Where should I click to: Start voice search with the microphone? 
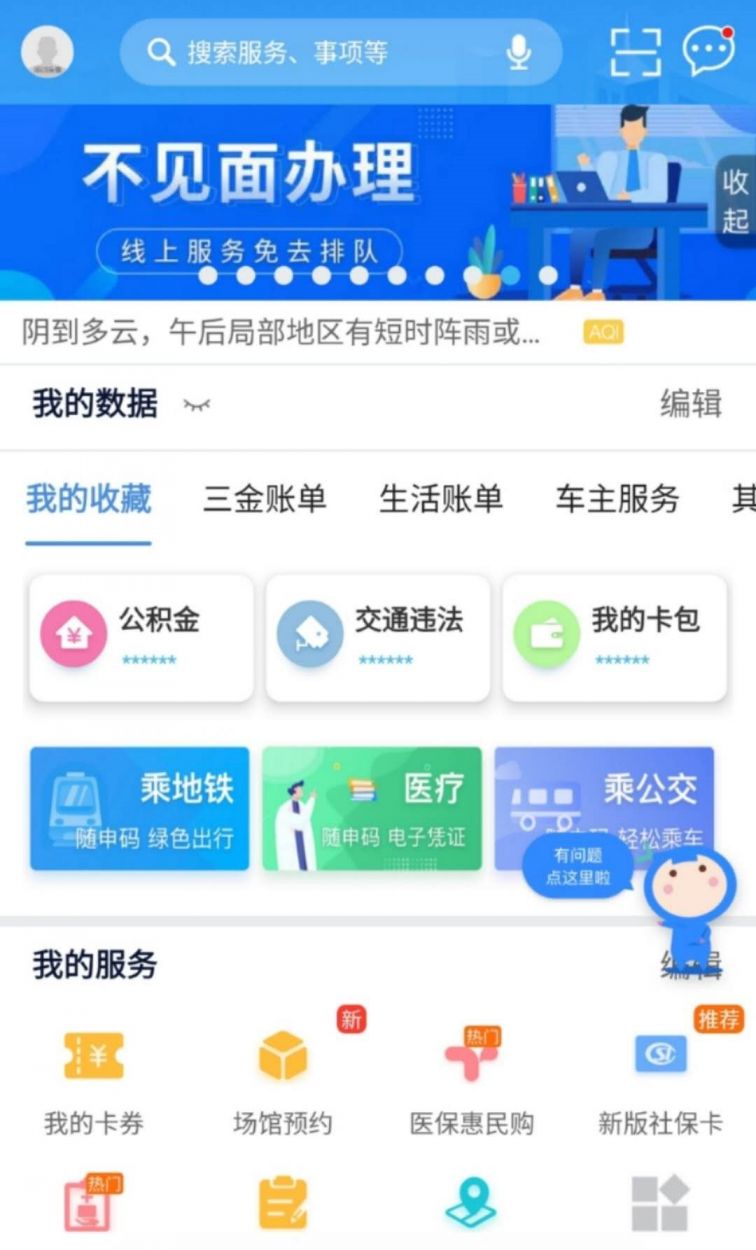coord(518,52)
